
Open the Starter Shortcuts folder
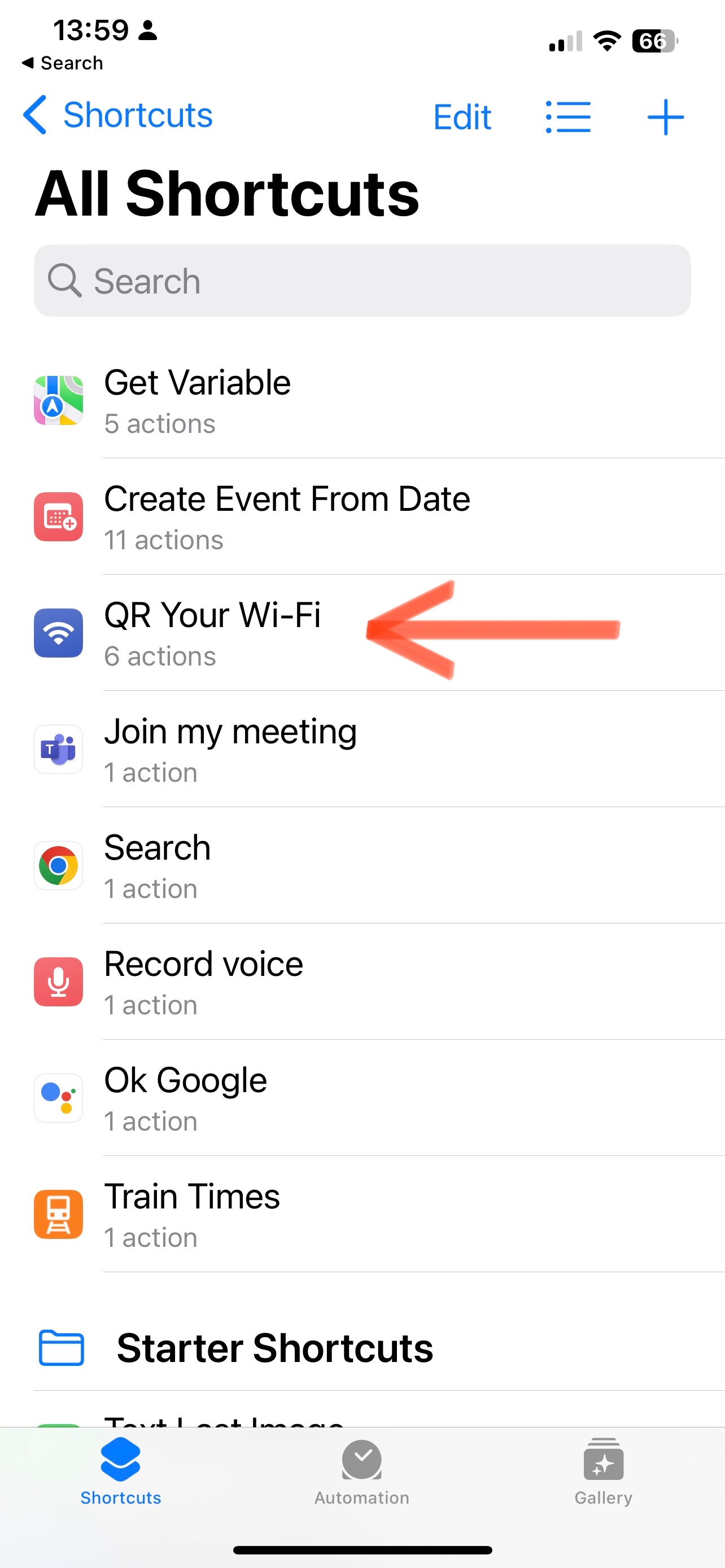coord(274,1348)
